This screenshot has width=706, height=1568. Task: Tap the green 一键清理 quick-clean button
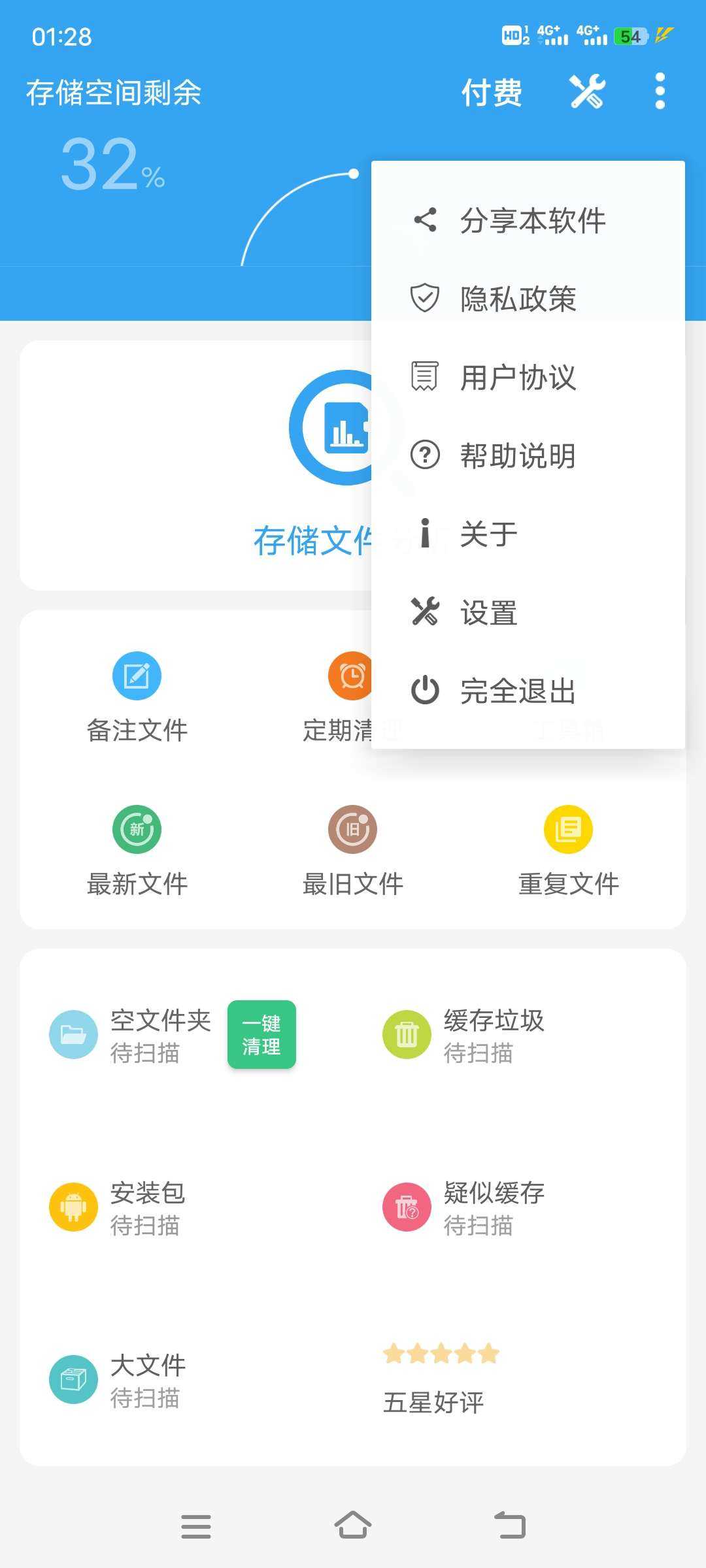[261, 1034]
